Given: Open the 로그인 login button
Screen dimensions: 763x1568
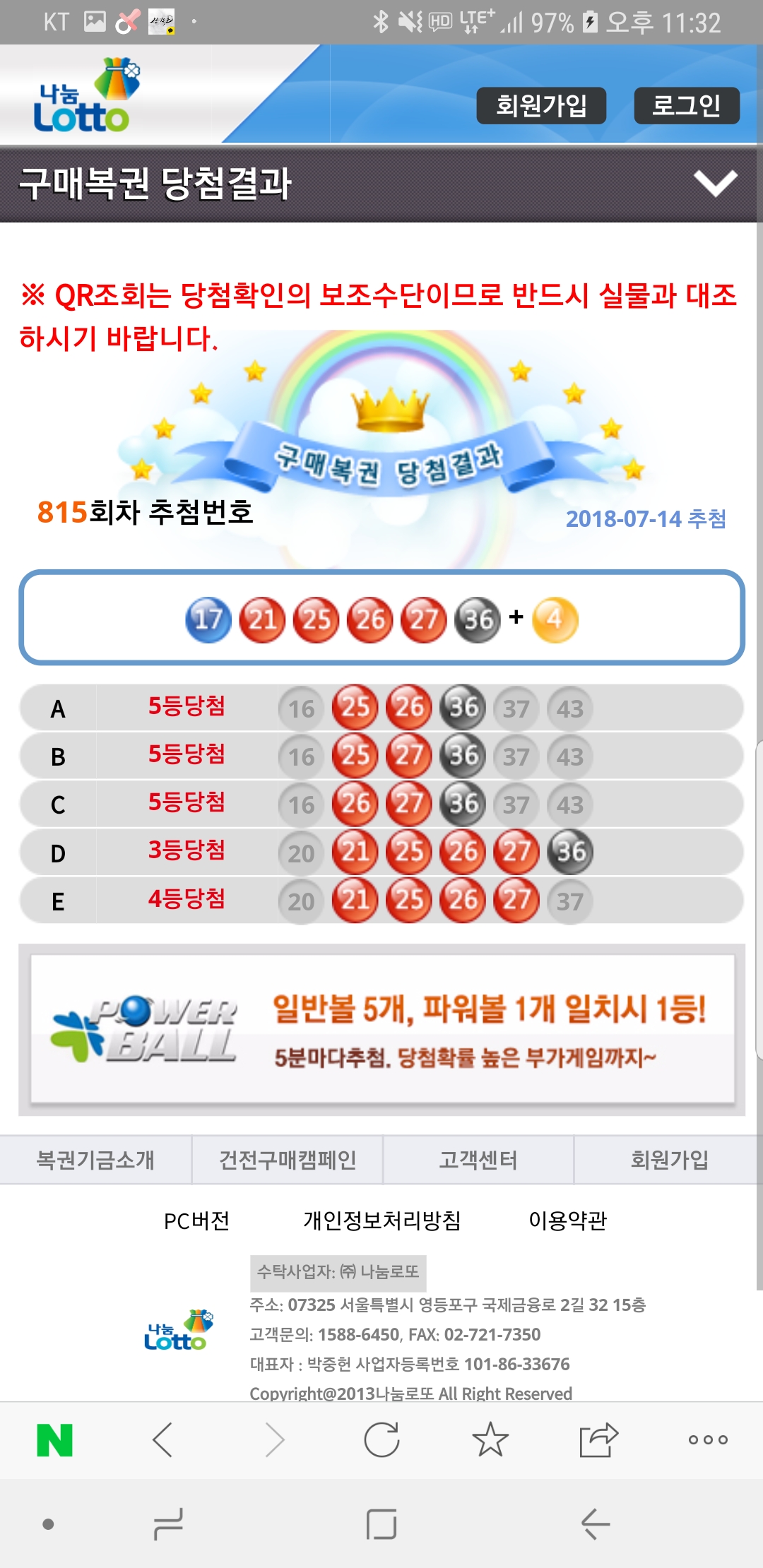Looking at the screenshot, I should pyautogui.click(x=686, y=106).
